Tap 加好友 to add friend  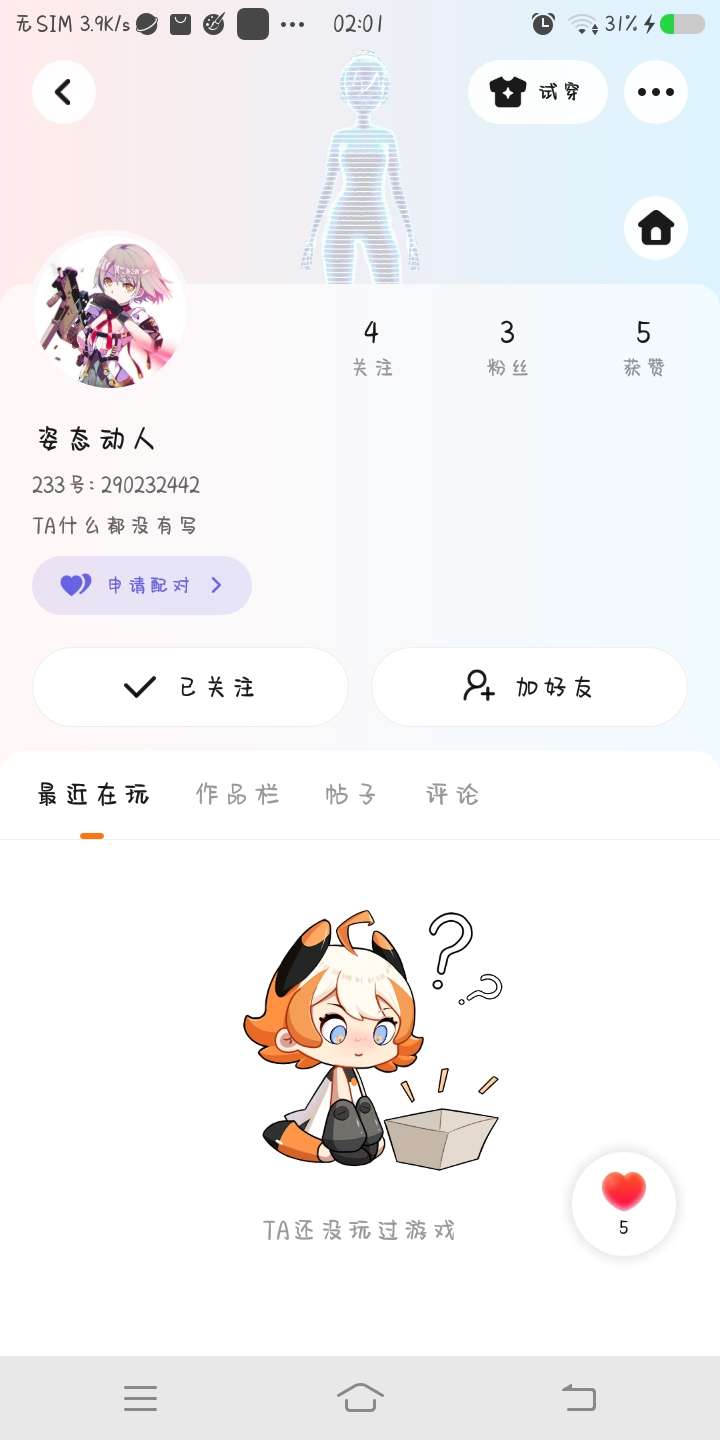(x=529, y=687)
